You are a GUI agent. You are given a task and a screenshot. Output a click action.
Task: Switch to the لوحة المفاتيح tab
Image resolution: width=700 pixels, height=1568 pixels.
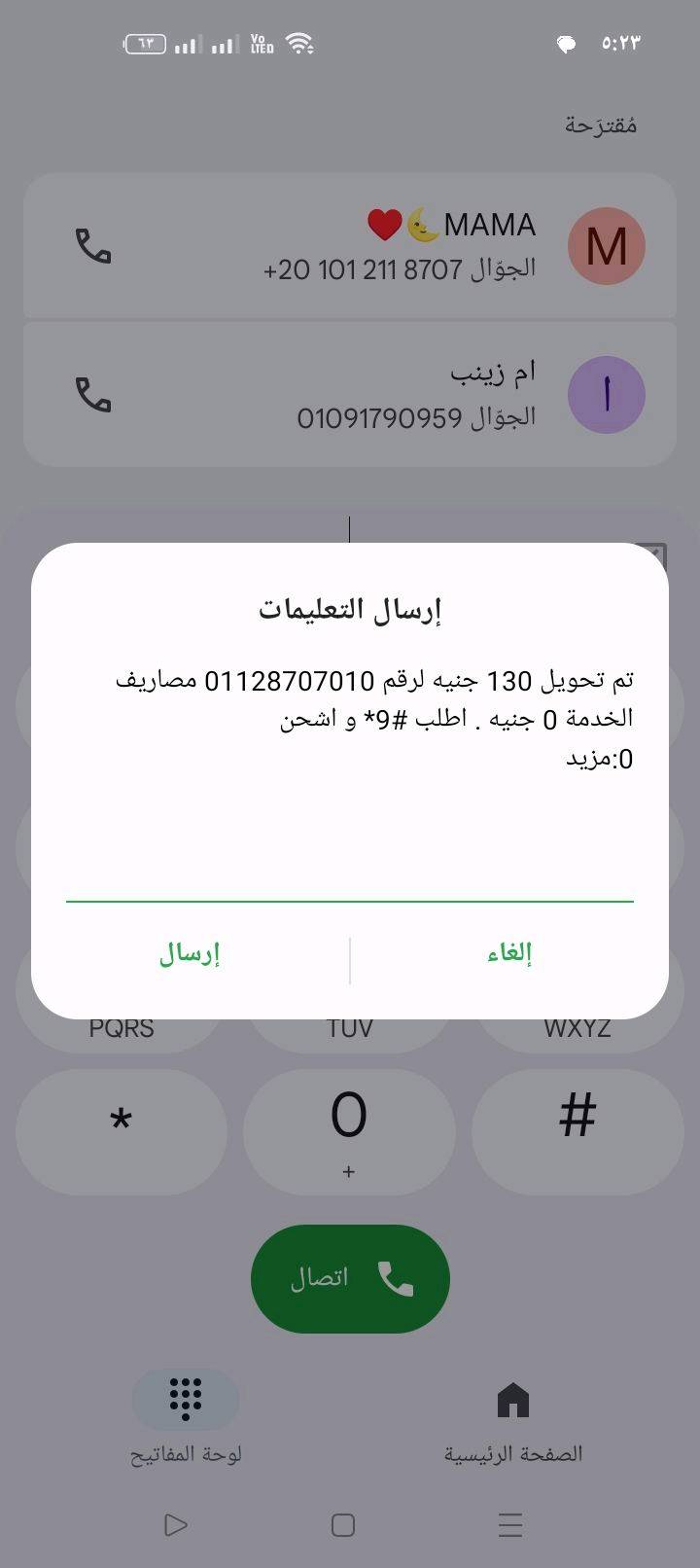187,1420
